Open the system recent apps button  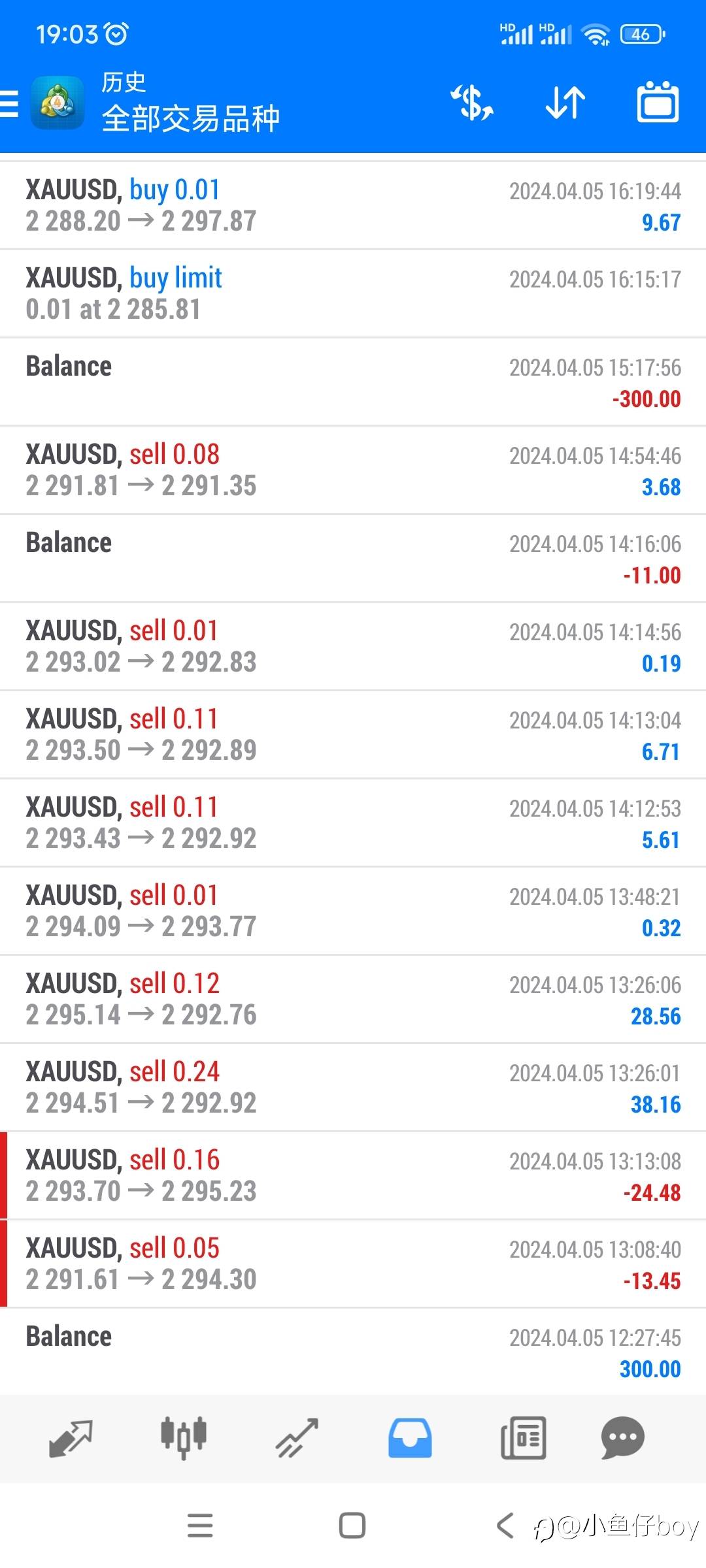click(x=200, y=1526)
